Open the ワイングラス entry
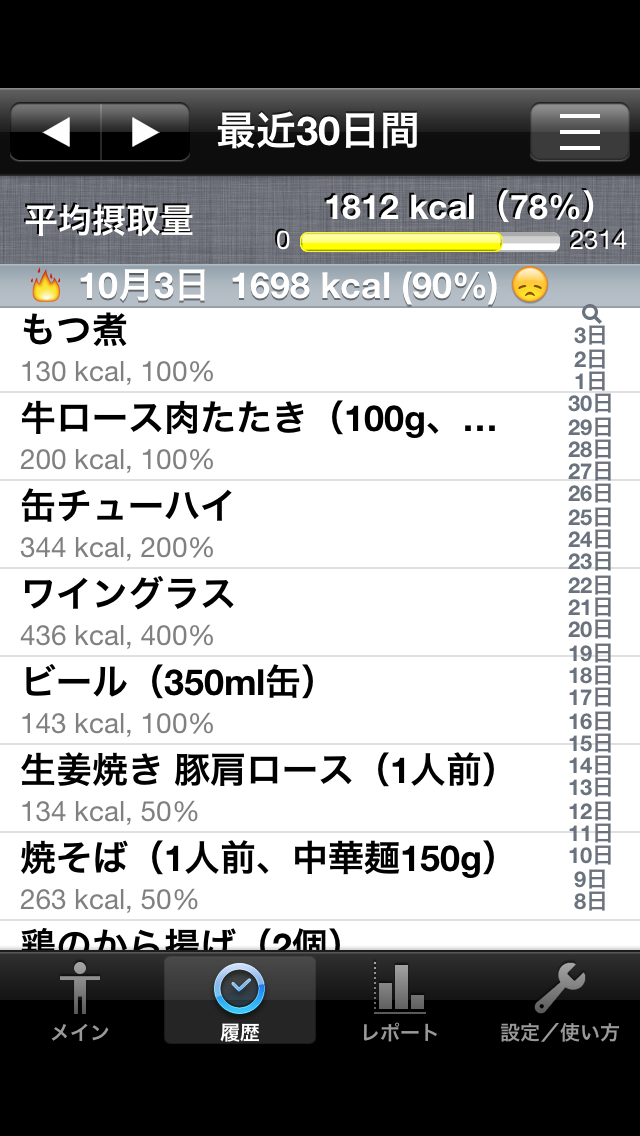The height and width of the screenshot is (1136, 640). (280, 613)
